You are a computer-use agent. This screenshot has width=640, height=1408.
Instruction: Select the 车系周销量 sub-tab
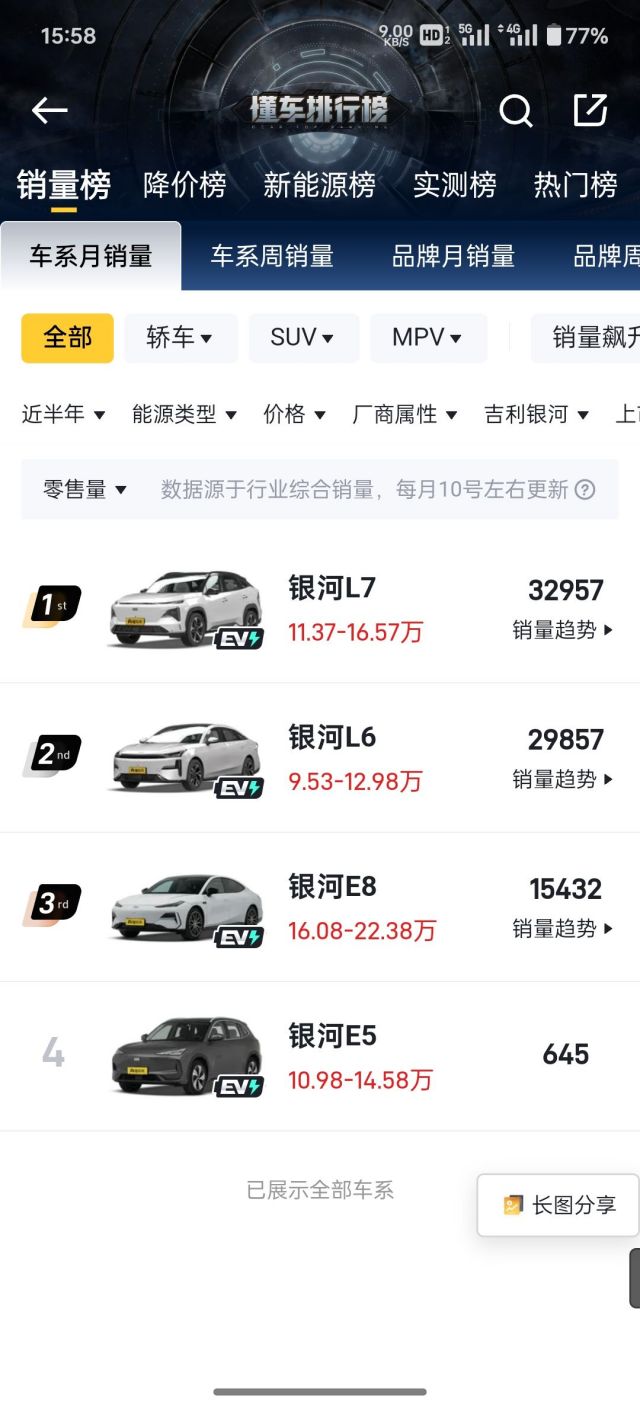point(272,256)
